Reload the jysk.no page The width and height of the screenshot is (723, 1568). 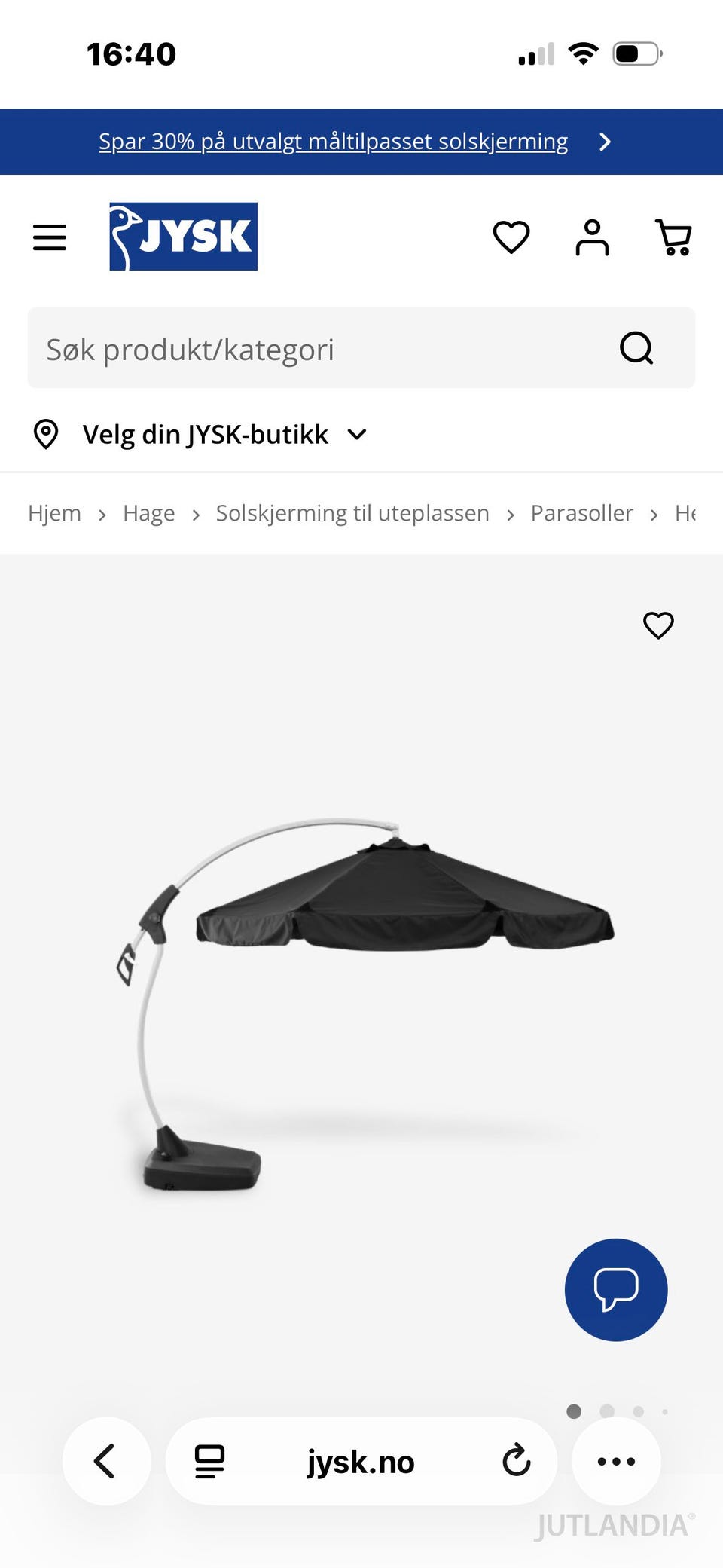(517, 1461)
